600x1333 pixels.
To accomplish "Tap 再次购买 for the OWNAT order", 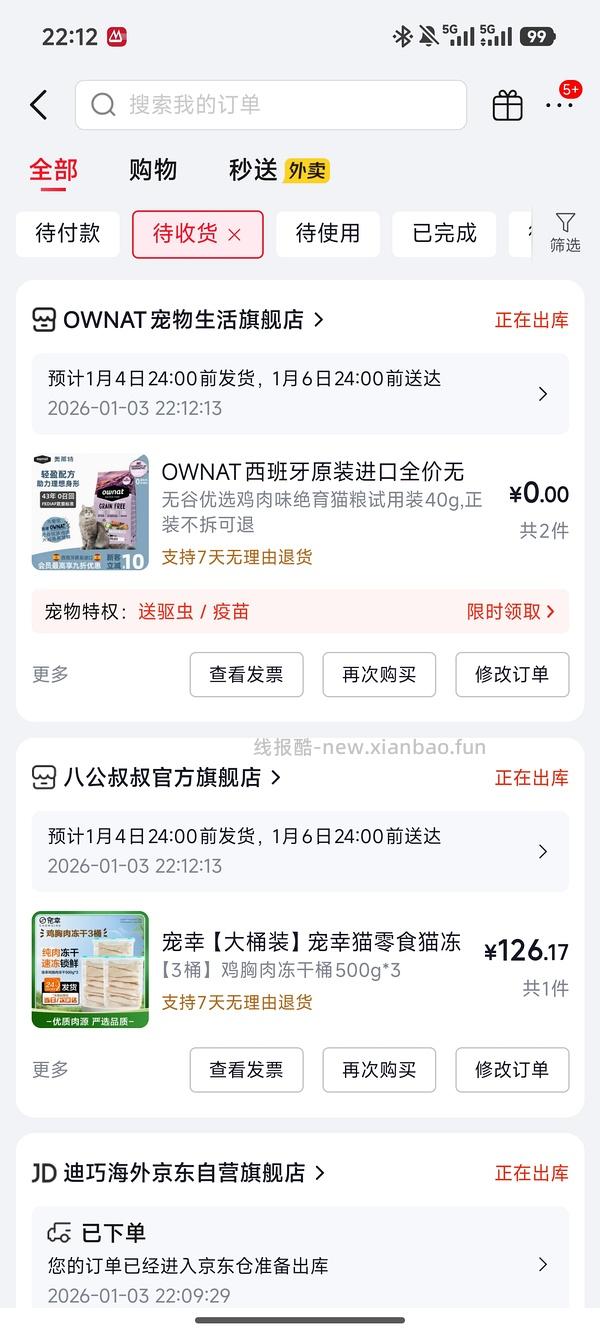I will [379, 675].
